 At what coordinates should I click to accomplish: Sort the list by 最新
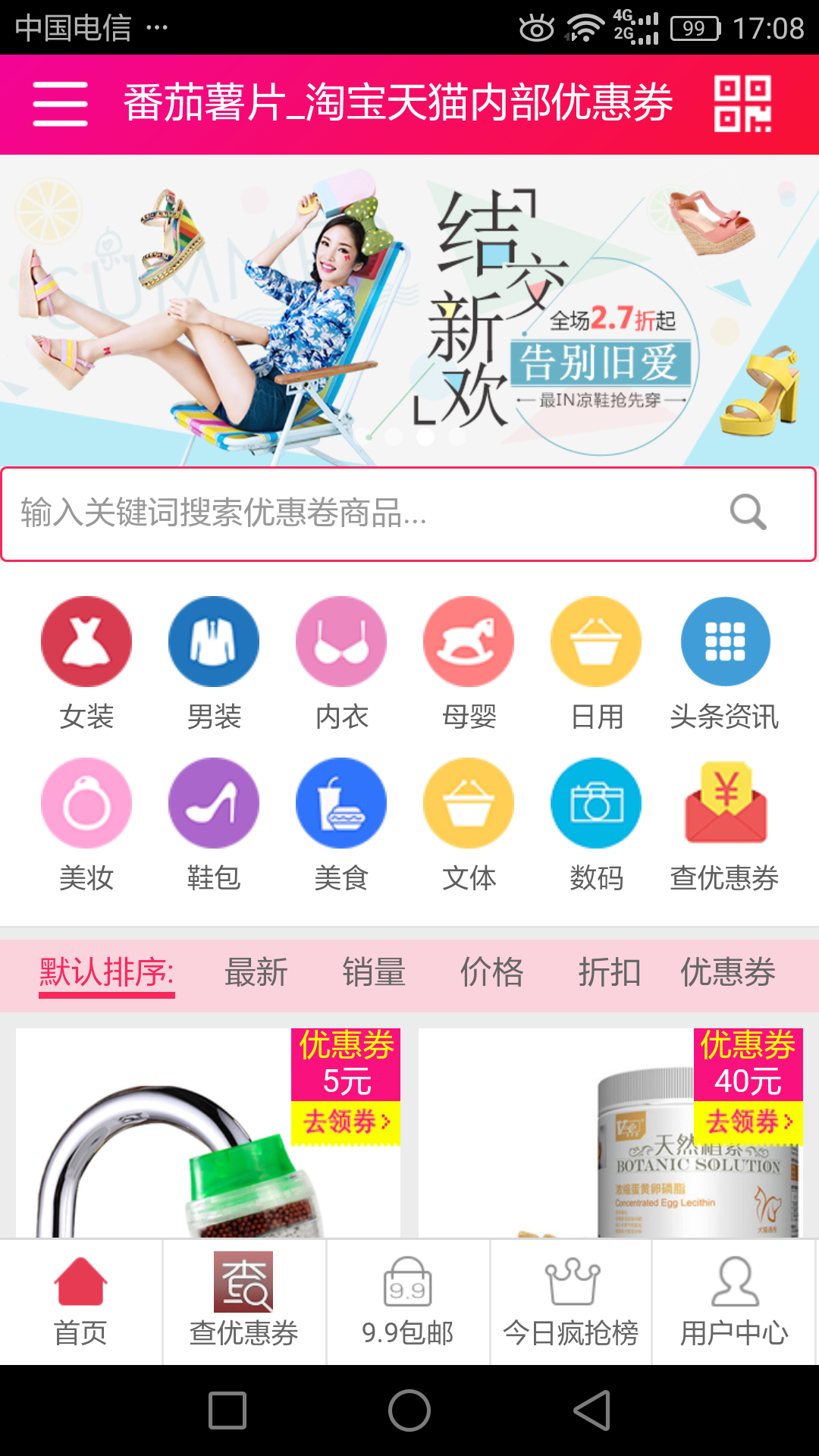point(256,972)
